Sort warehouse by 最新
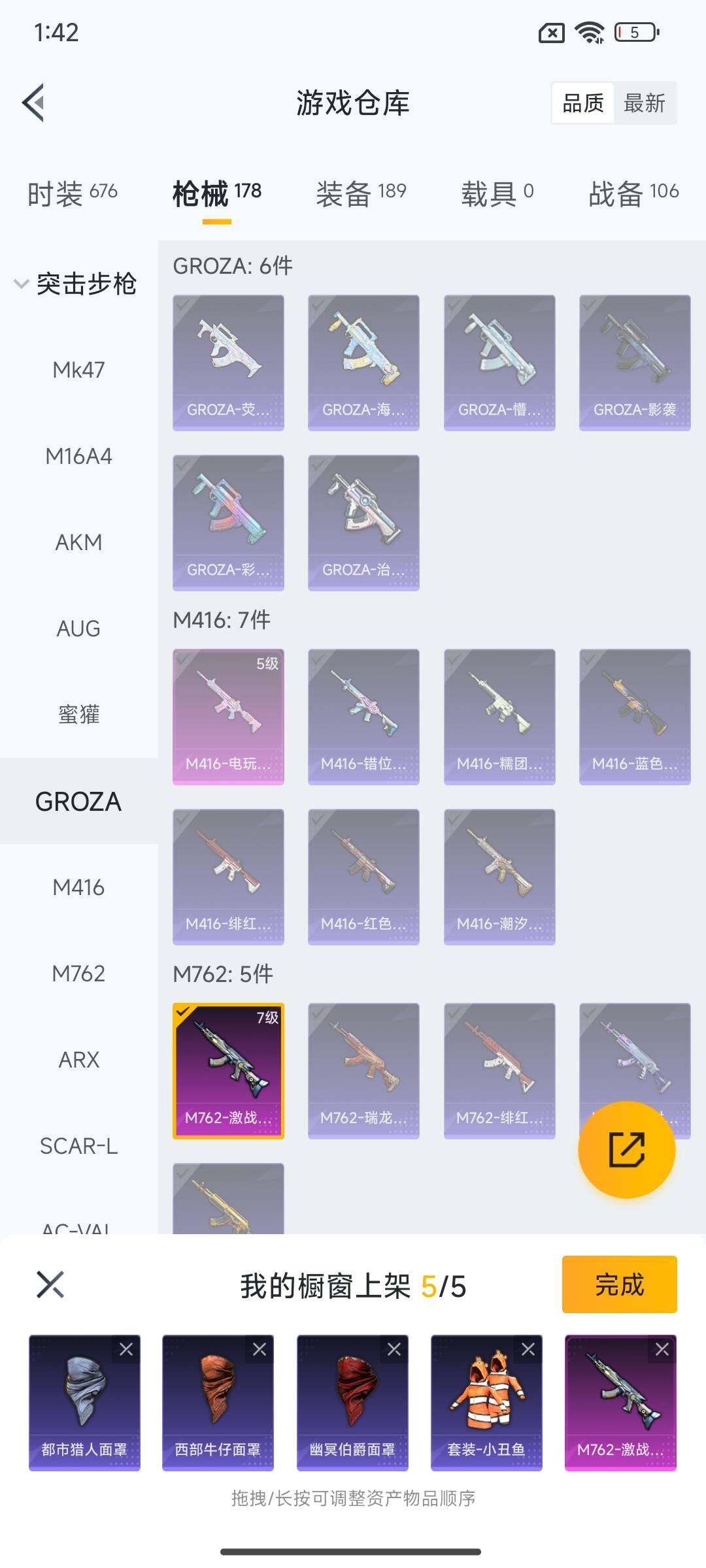 644,103
